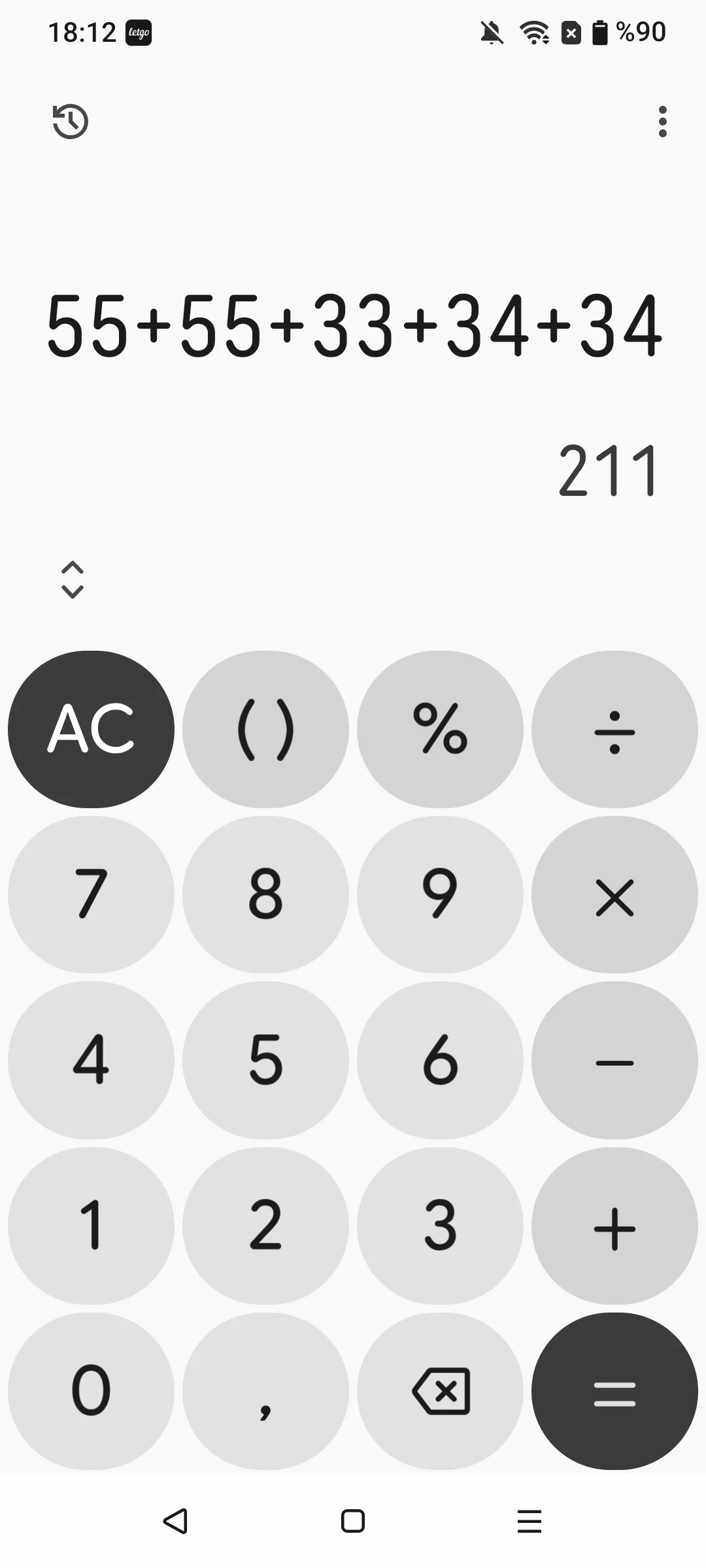
Task: Insert parentheses
Action: click(x=265, y=729)
